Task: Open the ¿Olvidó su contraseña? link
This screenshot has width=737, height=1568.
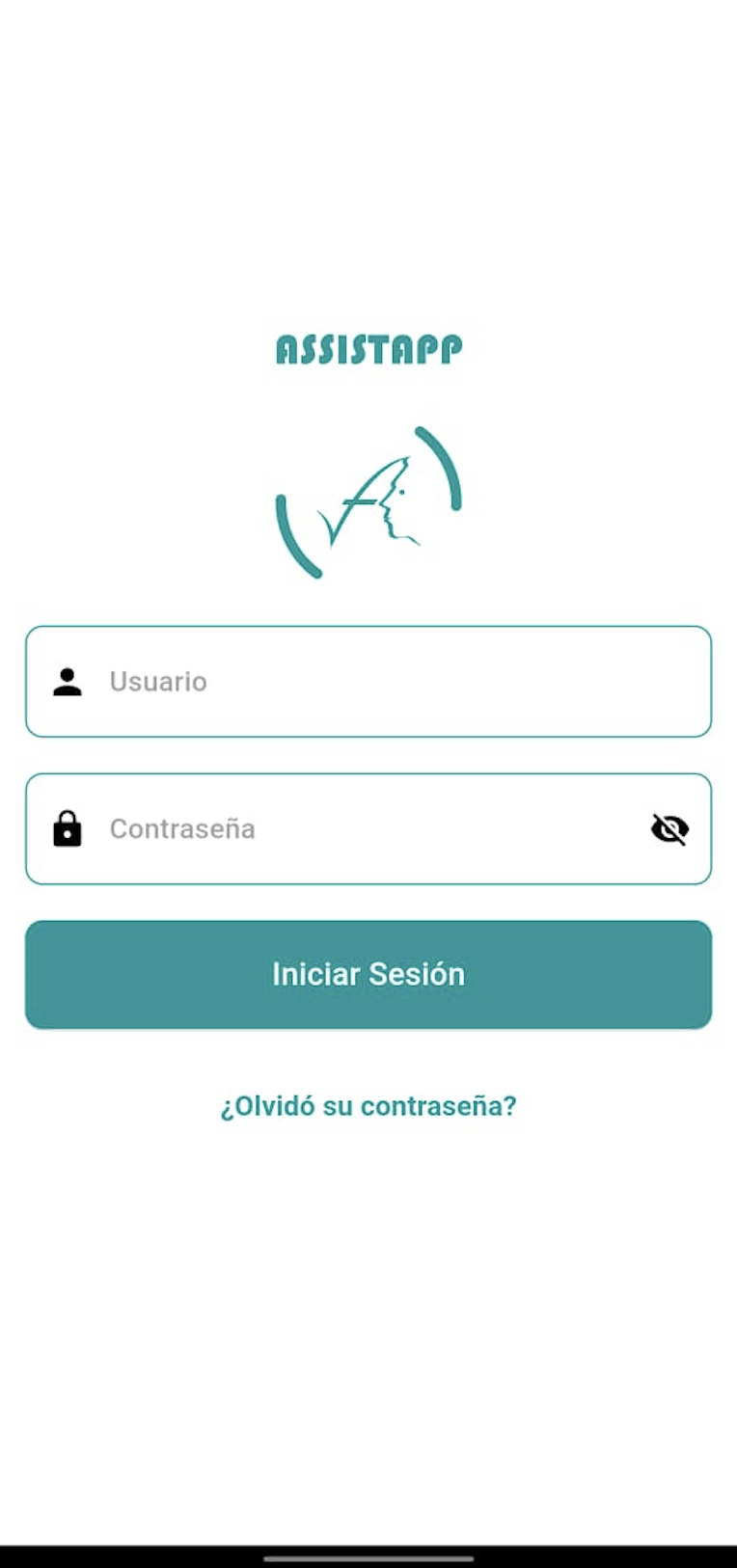Action: tap(368, 1106)
